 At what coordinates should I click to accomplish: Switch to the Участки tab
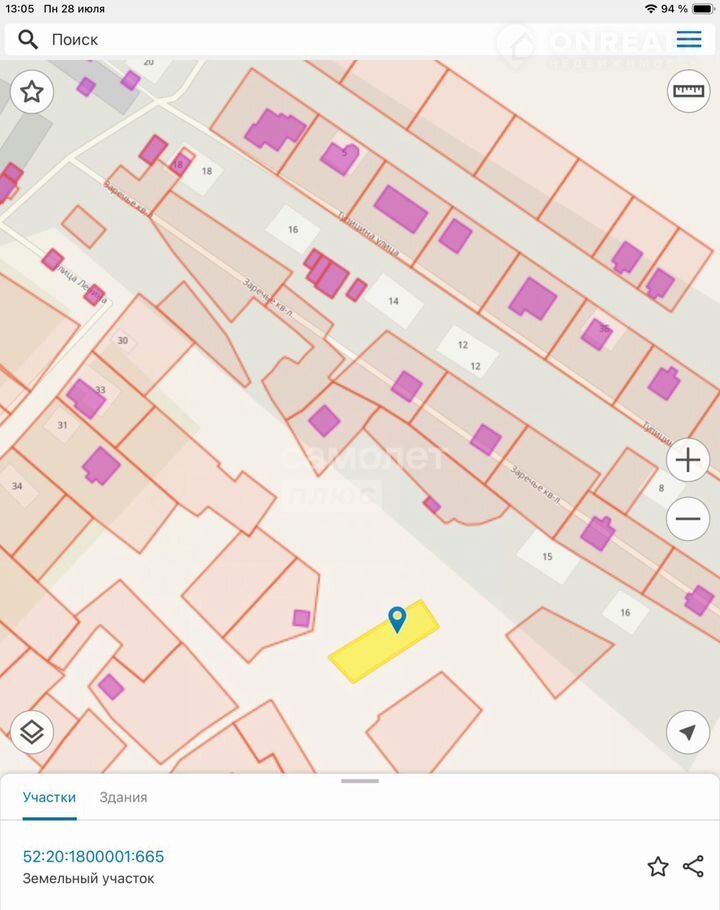(50, 797)
